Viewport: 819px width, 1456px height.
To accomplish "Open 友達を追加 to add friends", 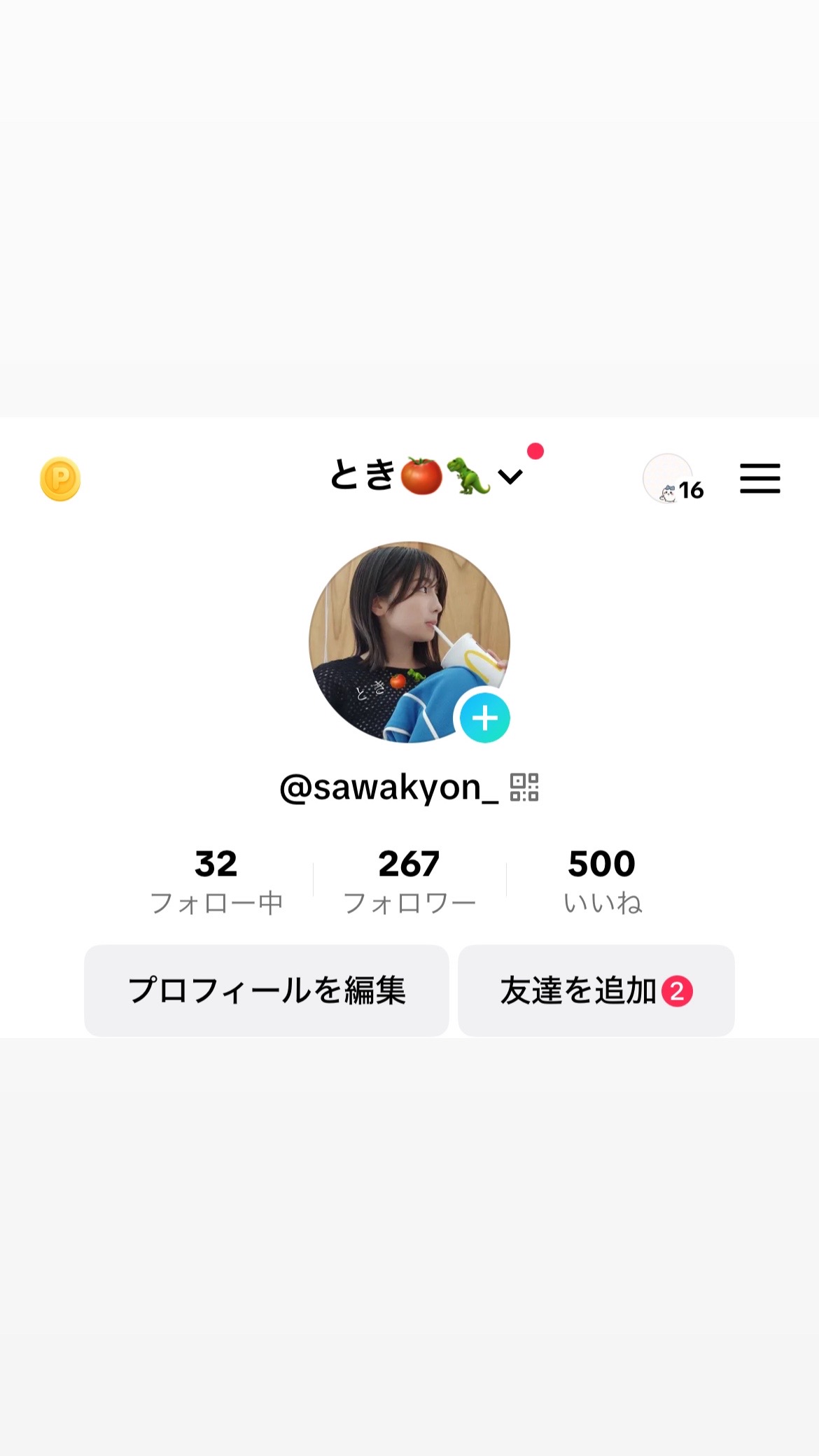I will [596, 990].
